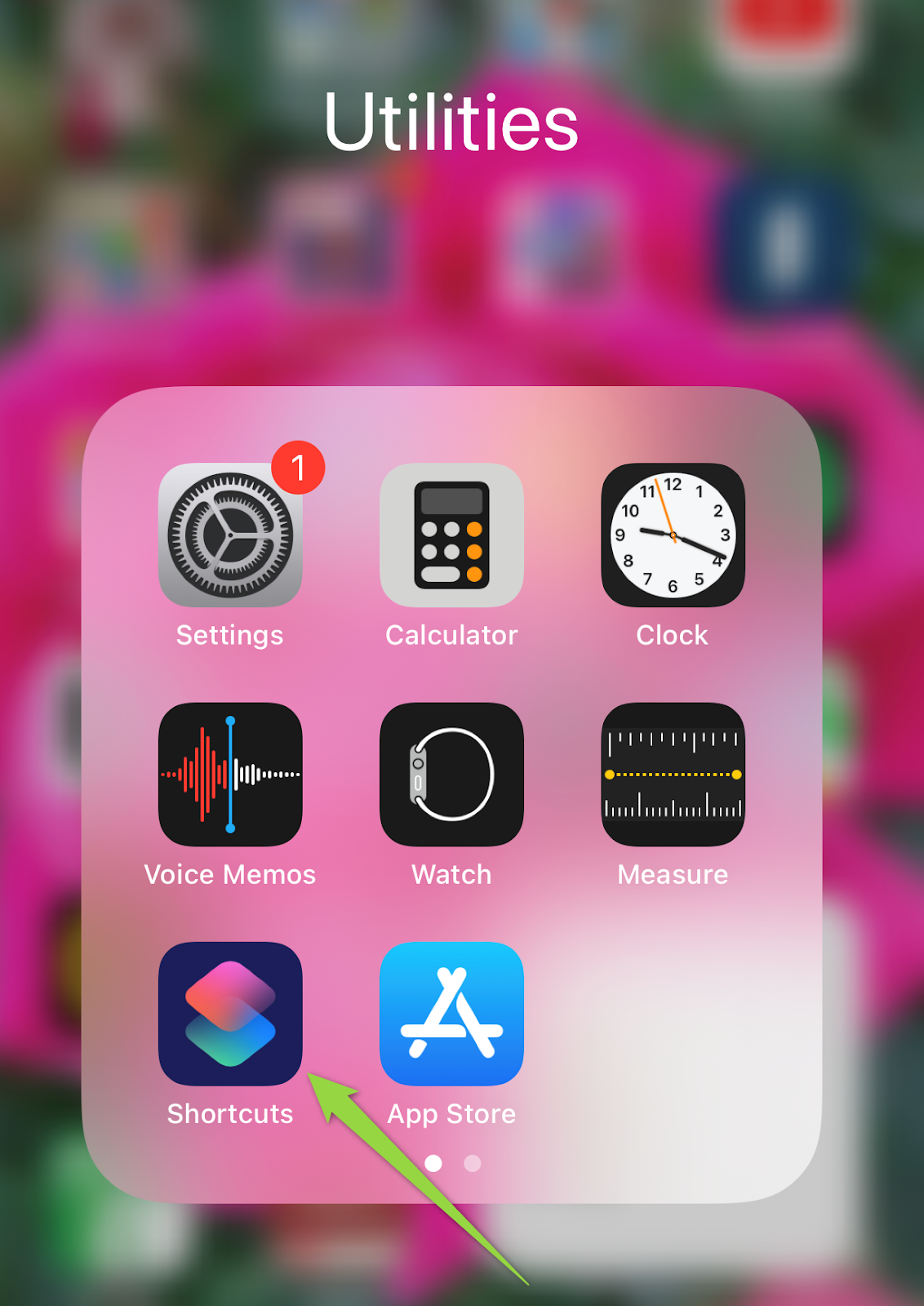Tap the folder page indicator dots

[453, 1163]
